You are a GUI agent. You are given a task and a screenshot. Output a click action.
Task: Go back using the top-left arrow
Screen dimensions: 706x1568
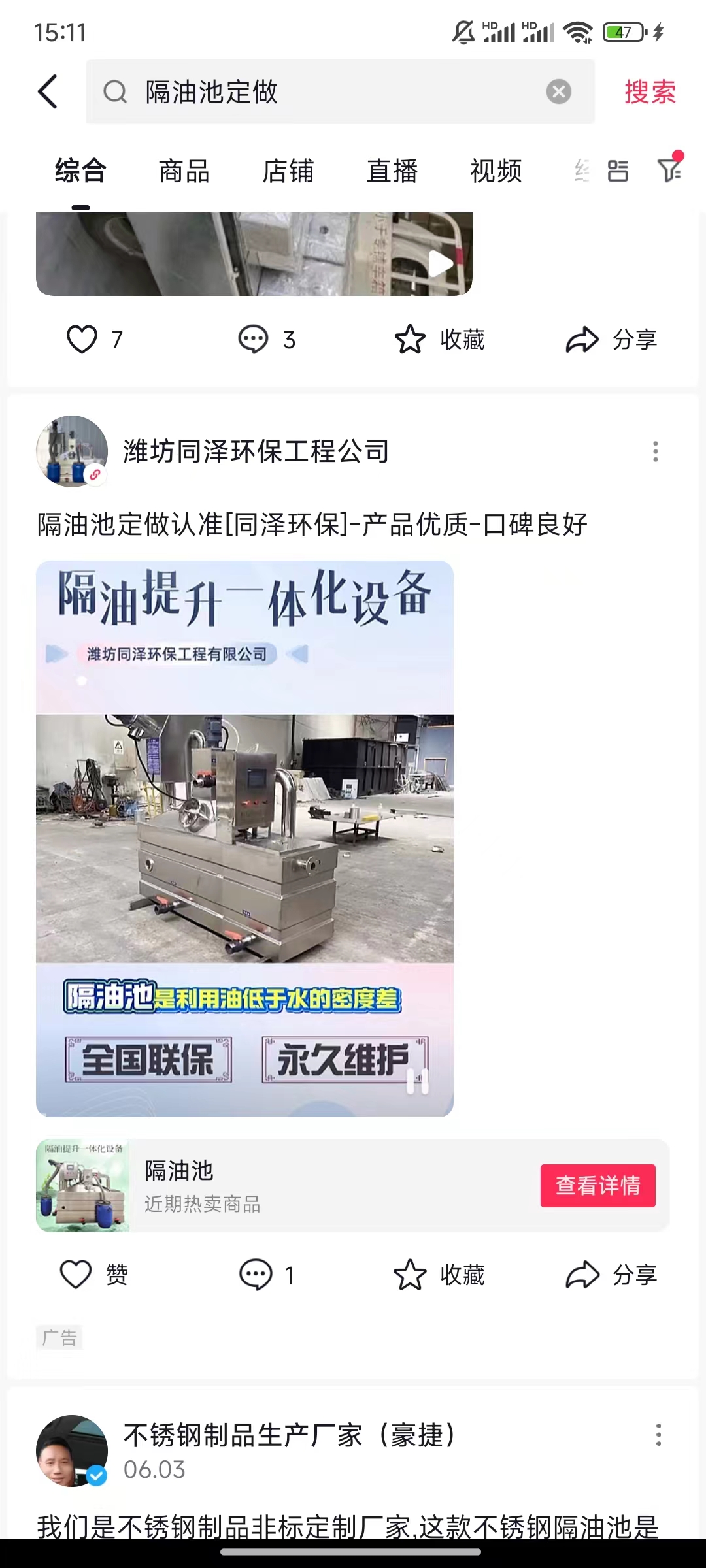click(x=48, y=91)
